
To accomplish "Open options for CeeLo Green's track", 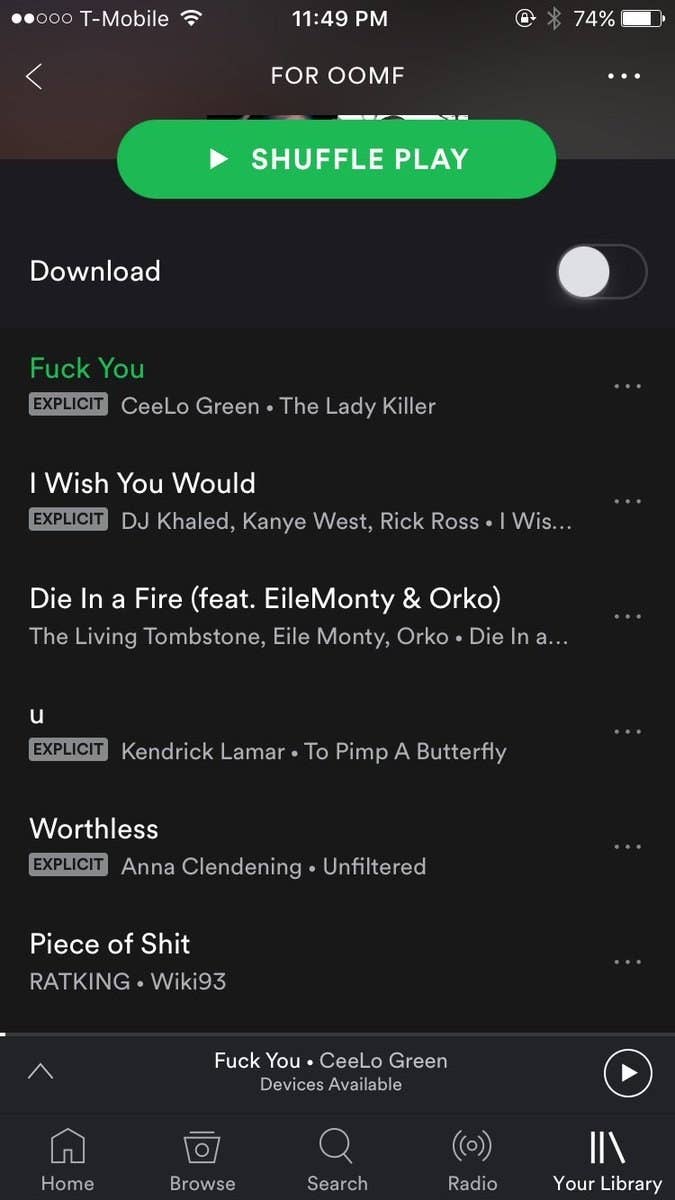I will coord(627,386).
